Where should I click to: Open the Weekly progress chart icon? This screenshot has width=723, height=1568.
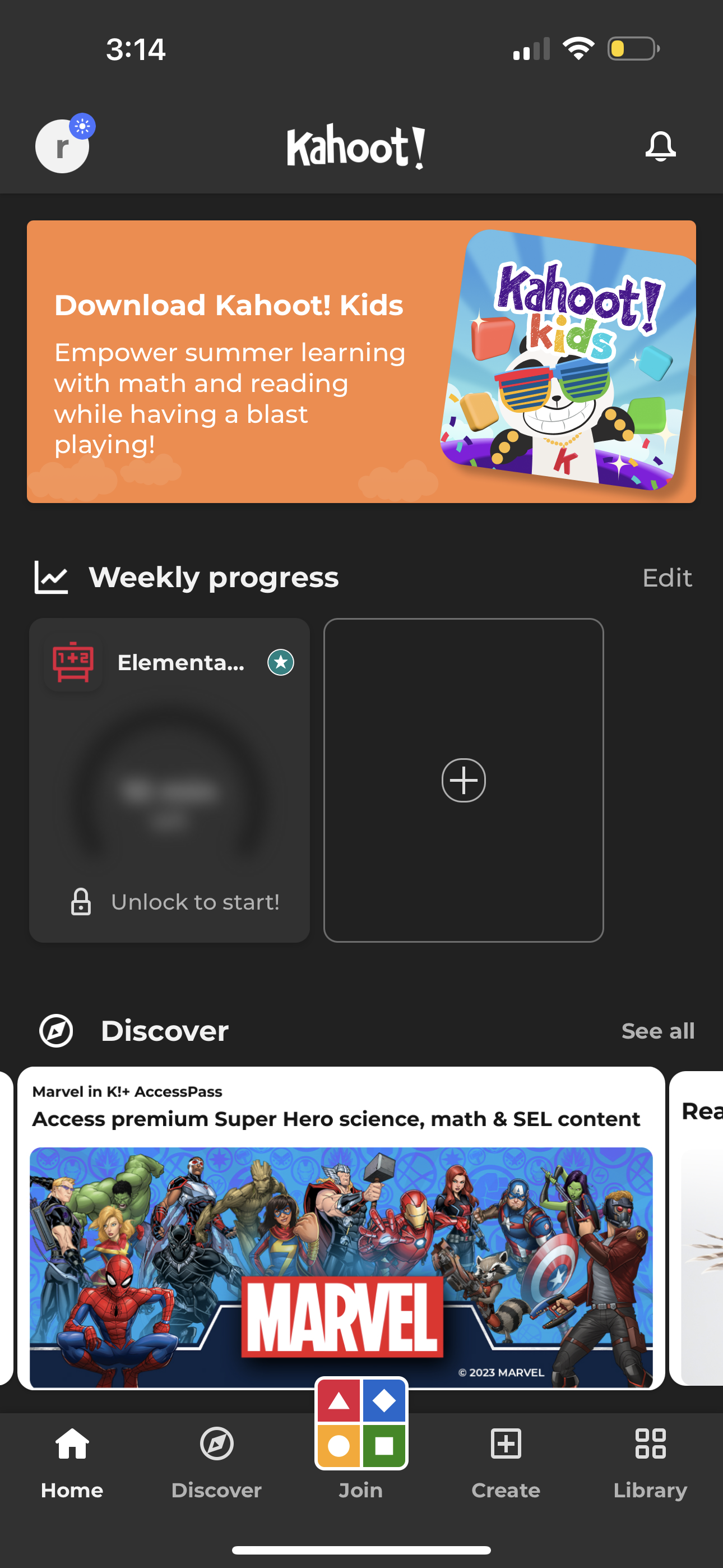(51, 577)
